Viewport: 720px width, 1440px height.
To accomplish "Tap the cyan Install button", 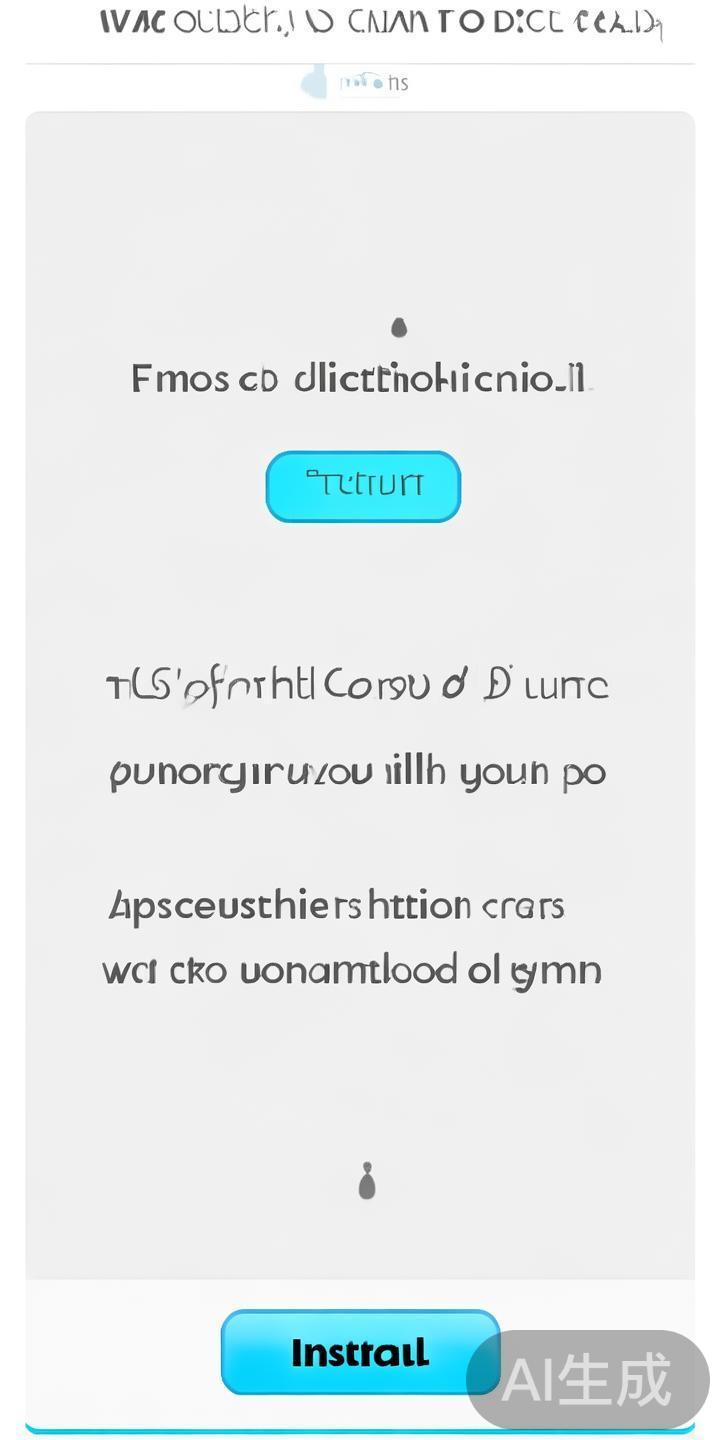I will [359, 1352].
